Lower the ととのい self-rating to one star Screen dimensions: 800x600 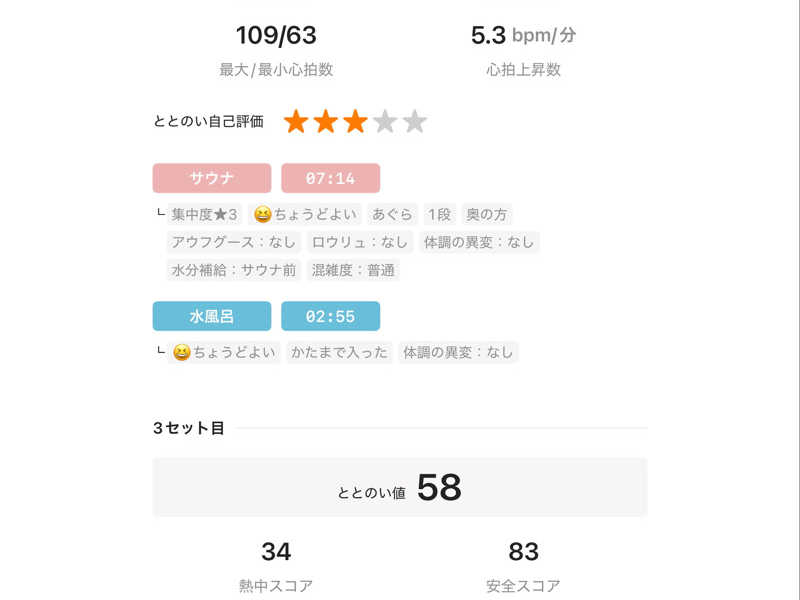[x=296, y=122]
